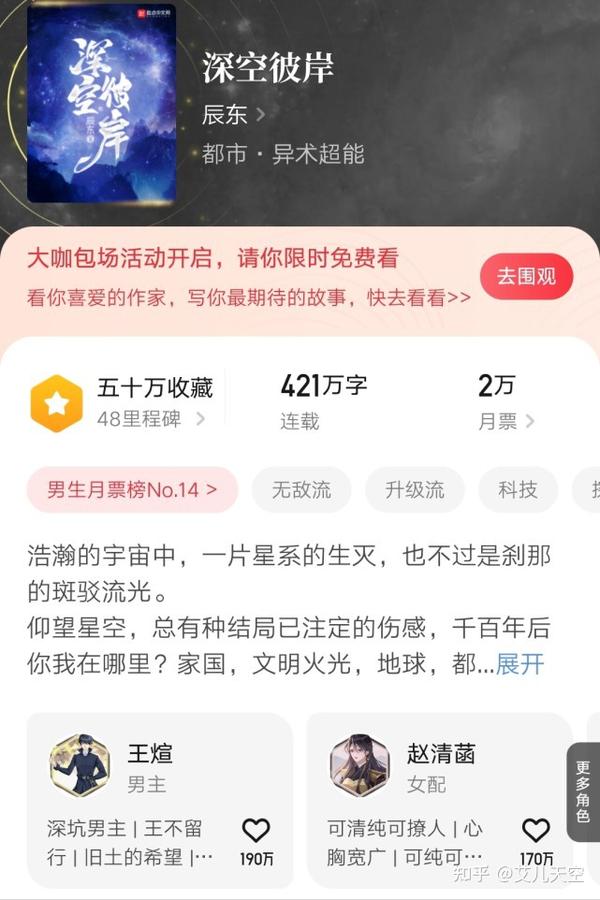Open author 辰东's page
The image size is (600, 900).
(233, 114)
